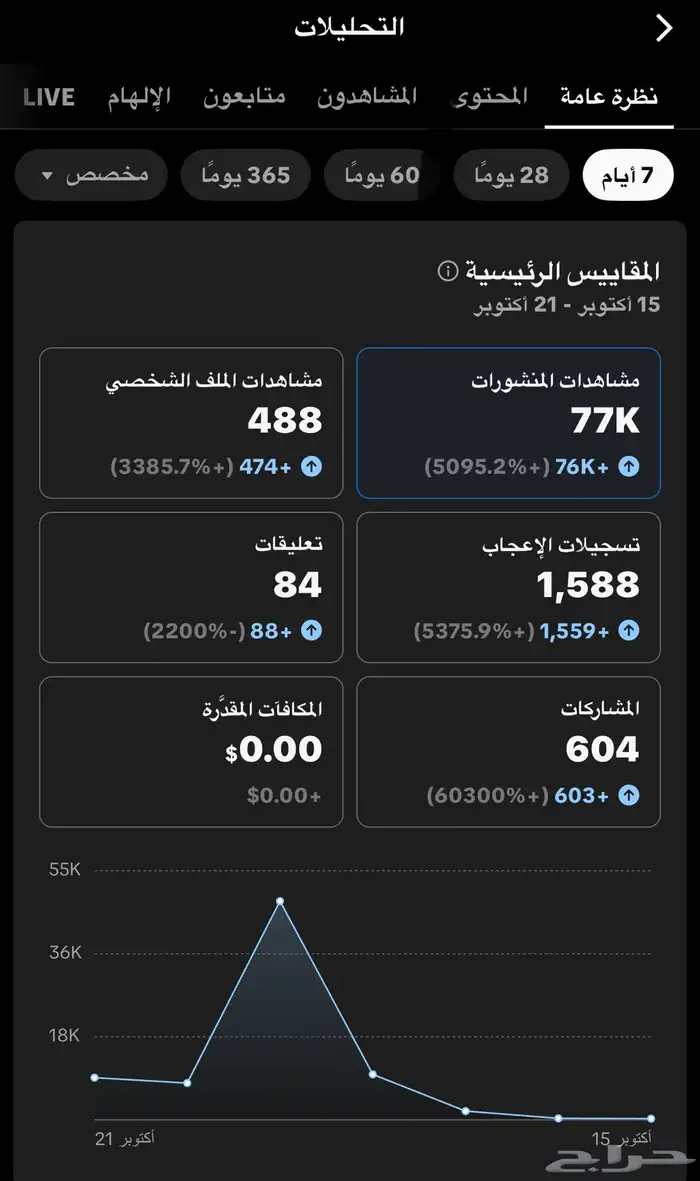Select the 60 يومًا period chip

[382, 175]
